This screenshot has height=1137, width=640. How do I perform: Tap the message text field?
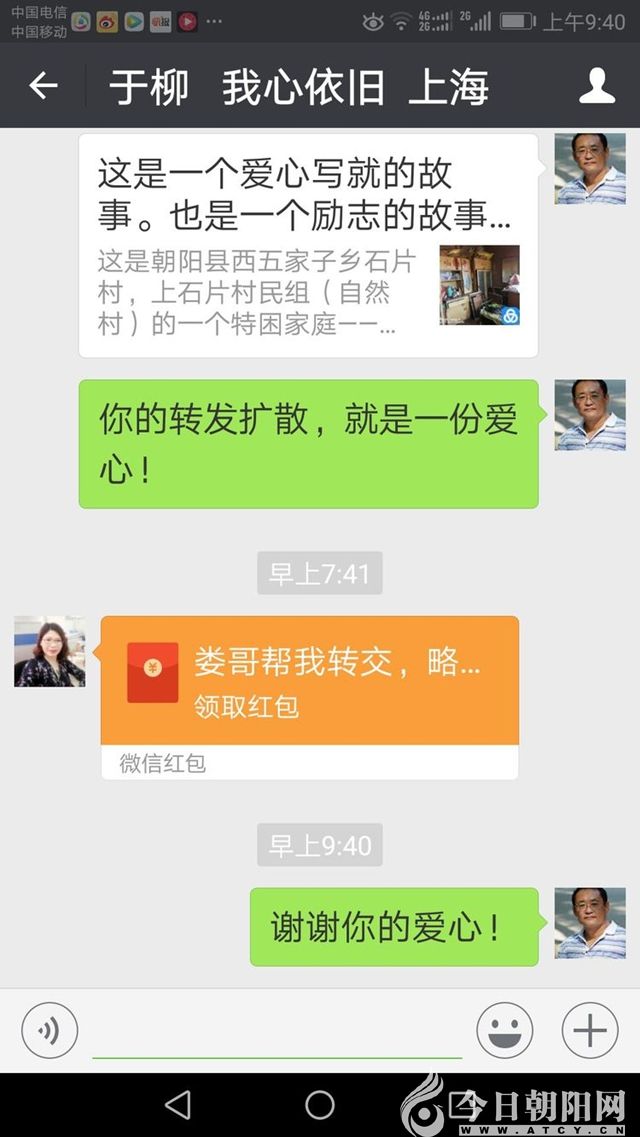277,1032
